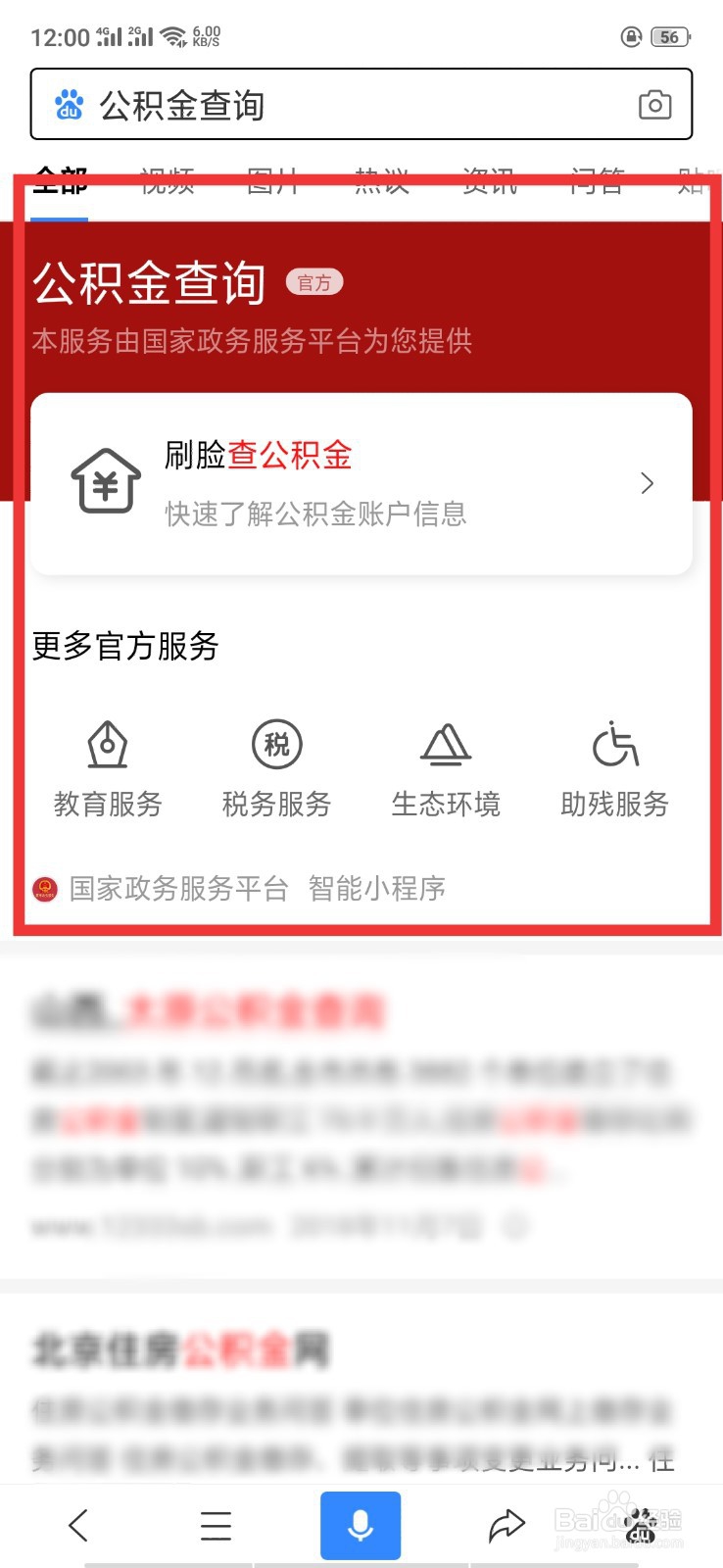
Task: Click the 国家政务服务平台 red emblem icon
Action: point(43,889)
